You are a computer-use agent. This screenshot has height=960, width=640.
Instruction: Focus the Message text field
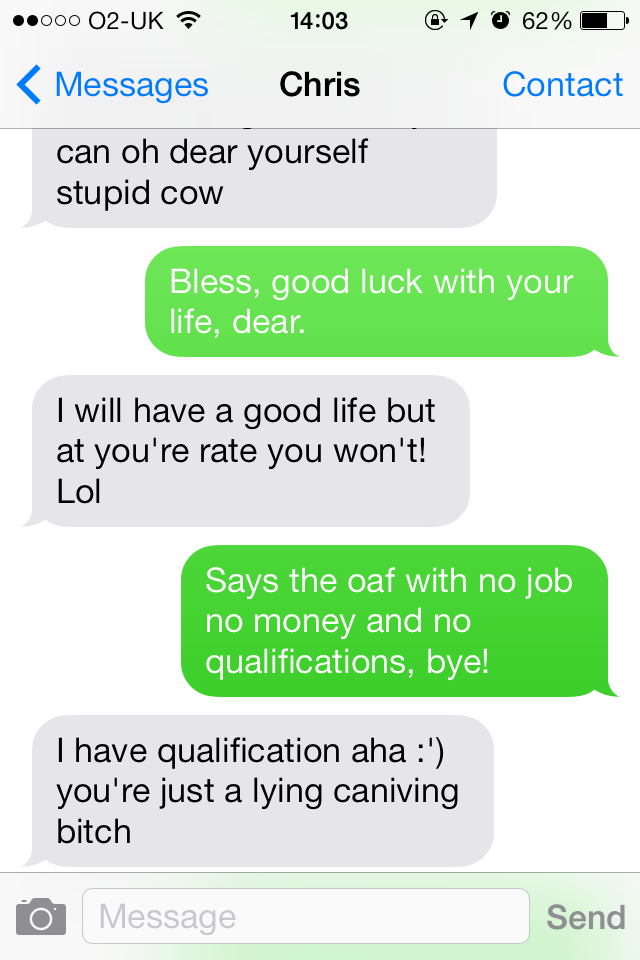click(305, 916)
